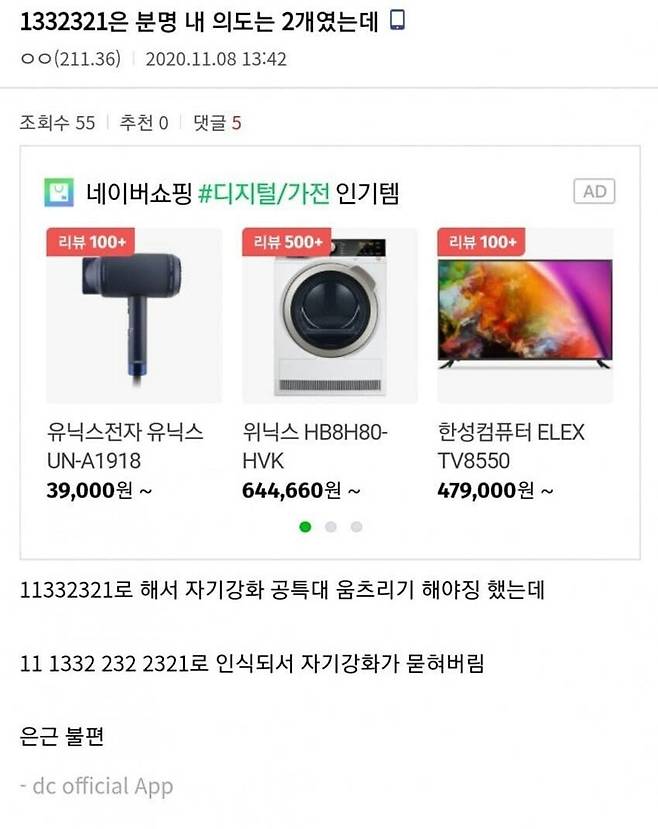658x829 pixels.
Task: Jump to the 댓글 5 comments
Action: coord(217,123)
